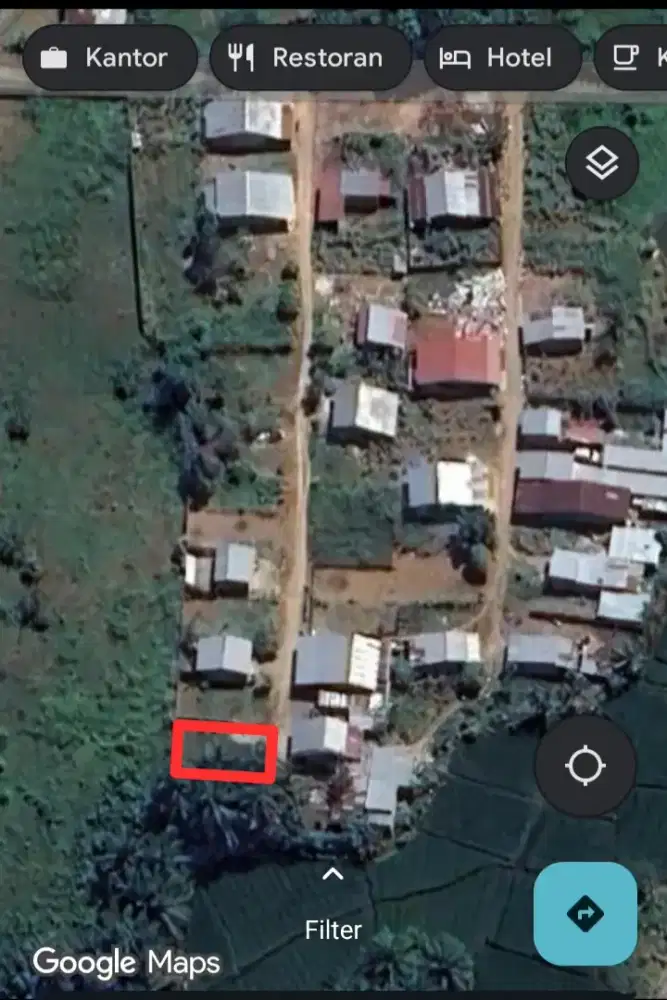Start directions with the blue arrow button
The image size is (667, 1000).
tap(585, 913)
